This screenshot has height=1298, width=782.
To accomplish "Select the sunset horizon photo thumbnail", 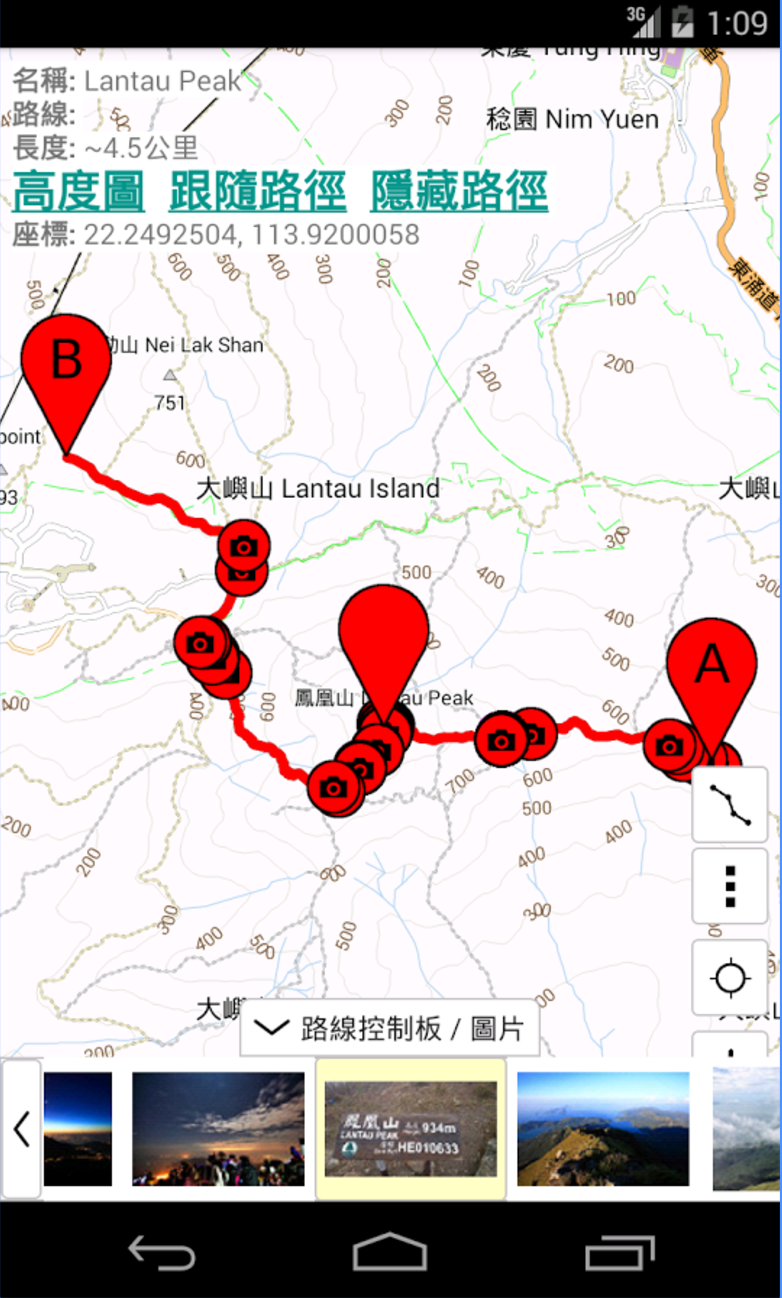I will [78, 1129].
